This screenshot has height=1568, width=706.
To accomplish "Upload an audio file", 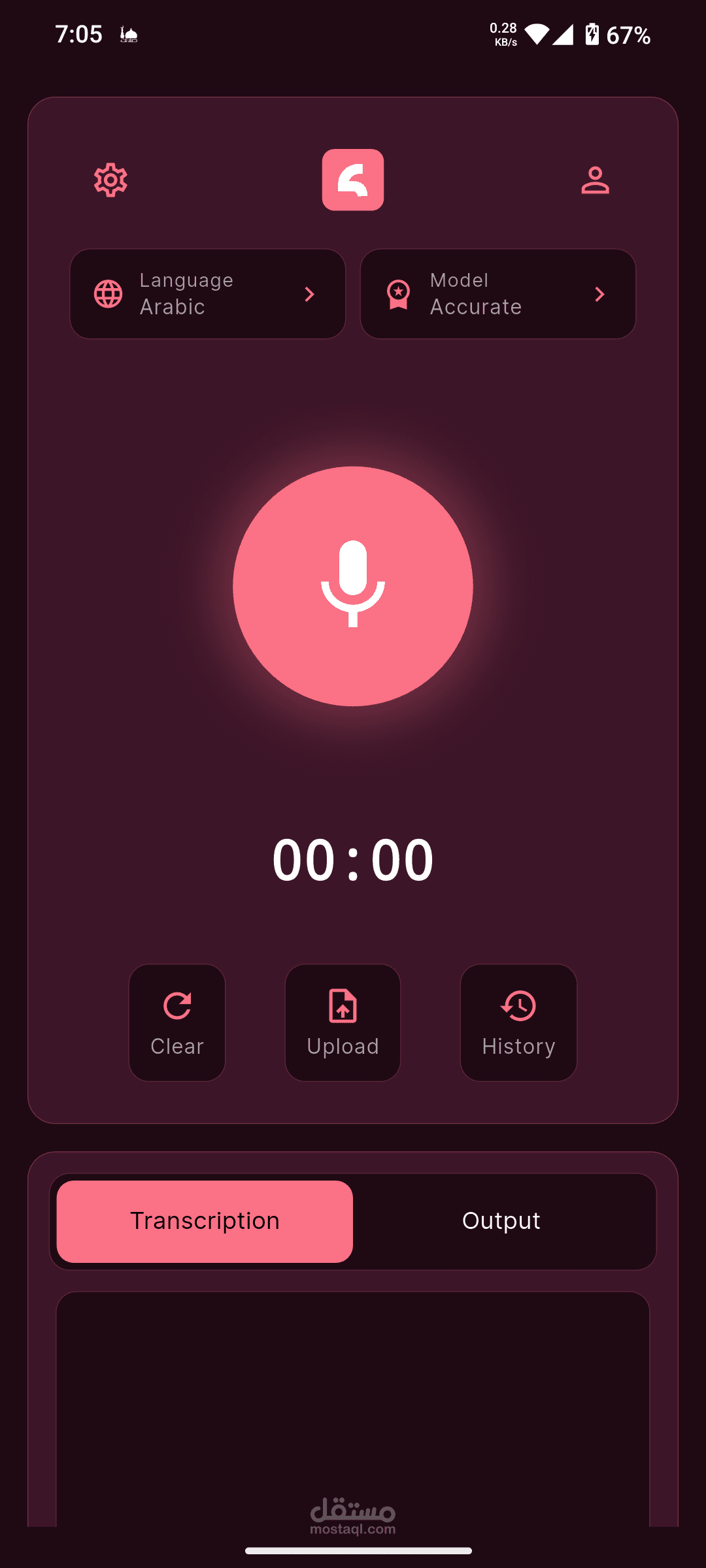I will coord(343,1022).
